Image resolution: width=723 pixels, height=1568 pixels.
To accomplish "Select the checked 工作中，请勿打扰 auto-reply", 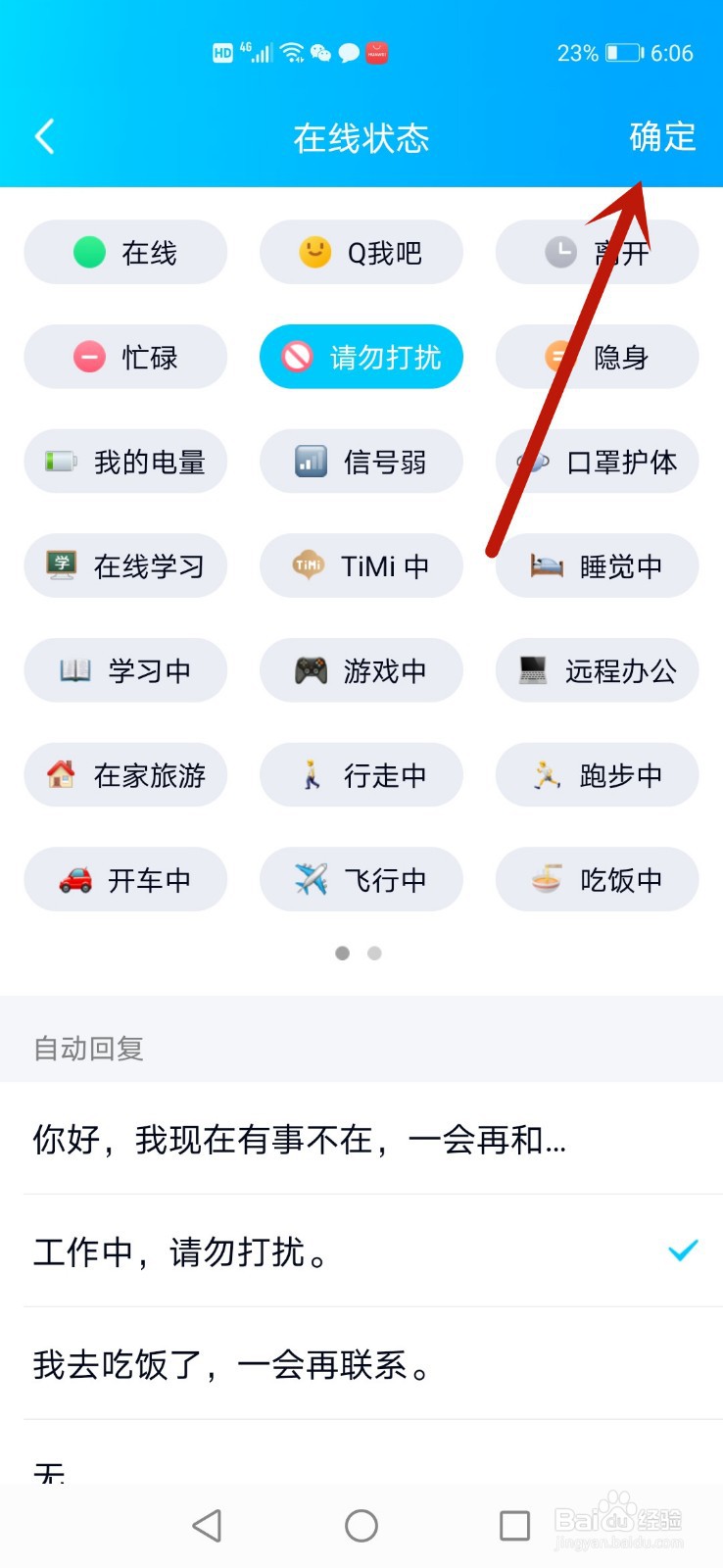I will pos(361,1251).
